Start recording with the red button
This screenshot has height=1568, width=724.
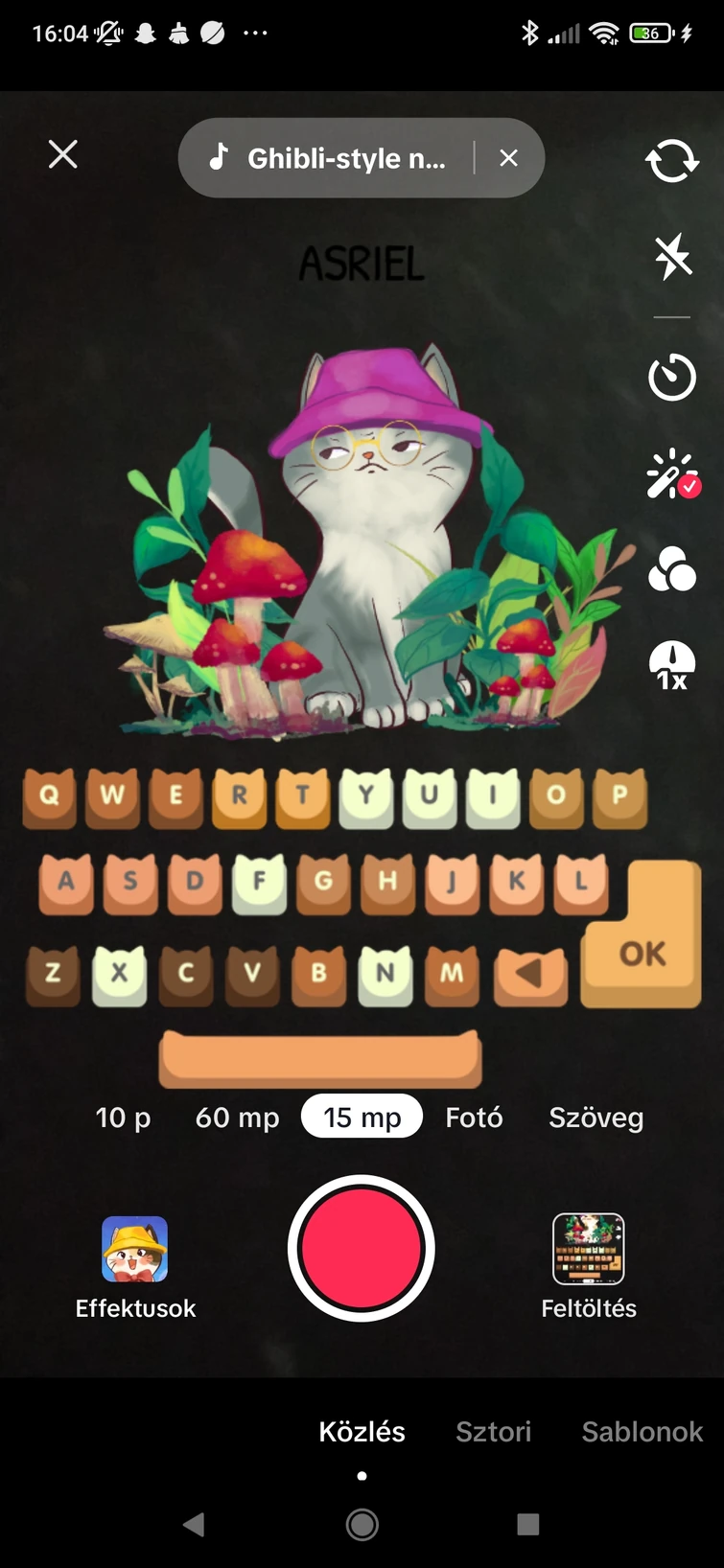coord(362,1248)
